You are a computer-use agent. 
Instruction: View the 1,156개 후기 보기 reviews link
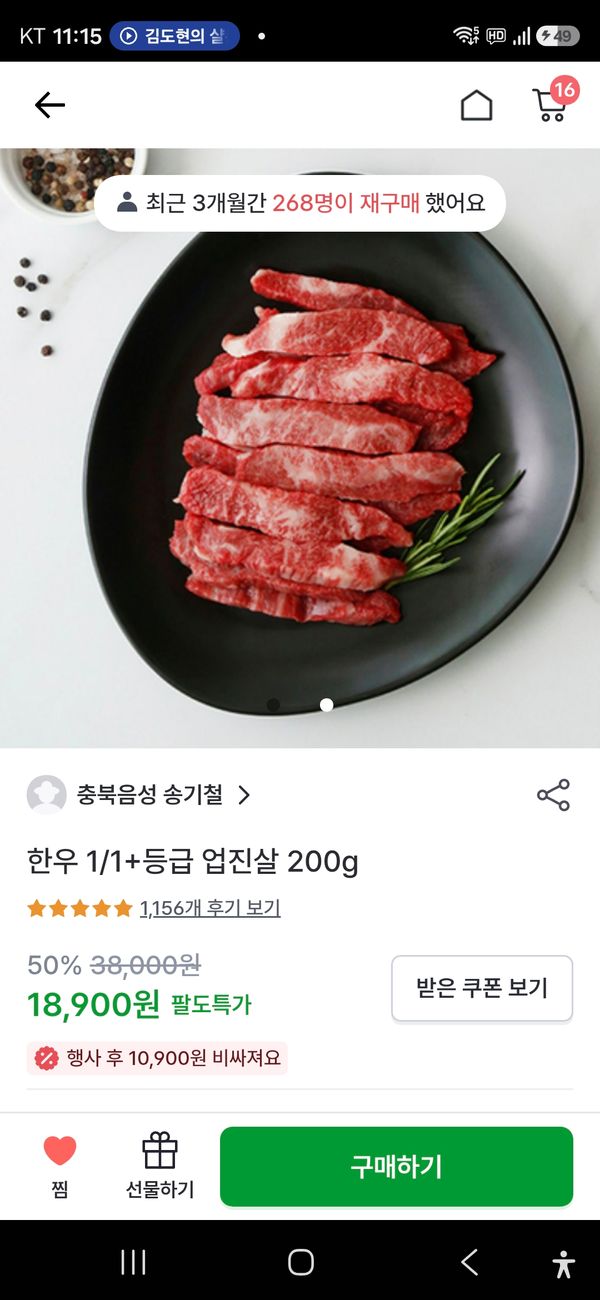click(210, 908)
